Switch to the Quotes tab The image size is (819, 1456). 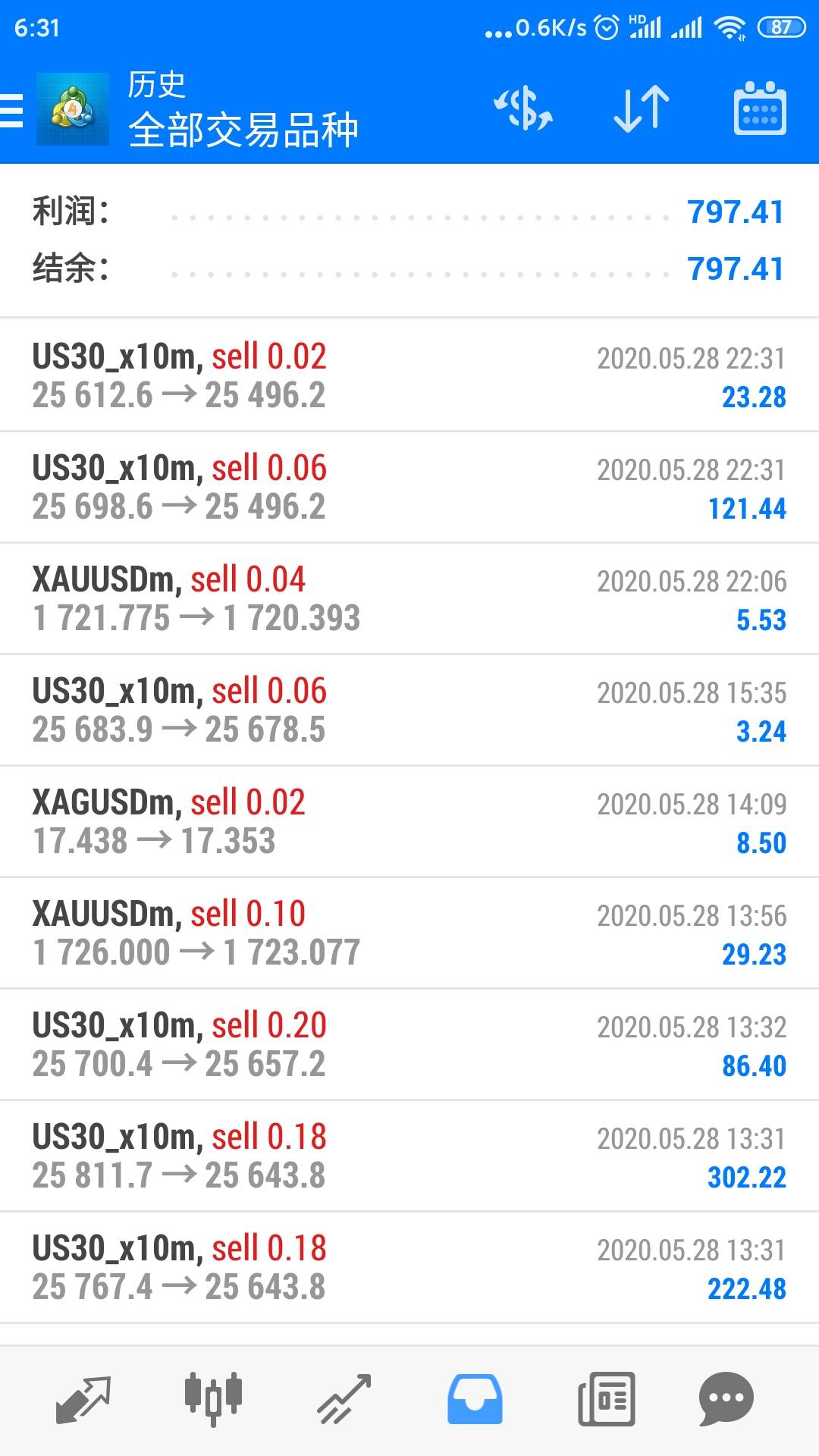coord(83,1398)
